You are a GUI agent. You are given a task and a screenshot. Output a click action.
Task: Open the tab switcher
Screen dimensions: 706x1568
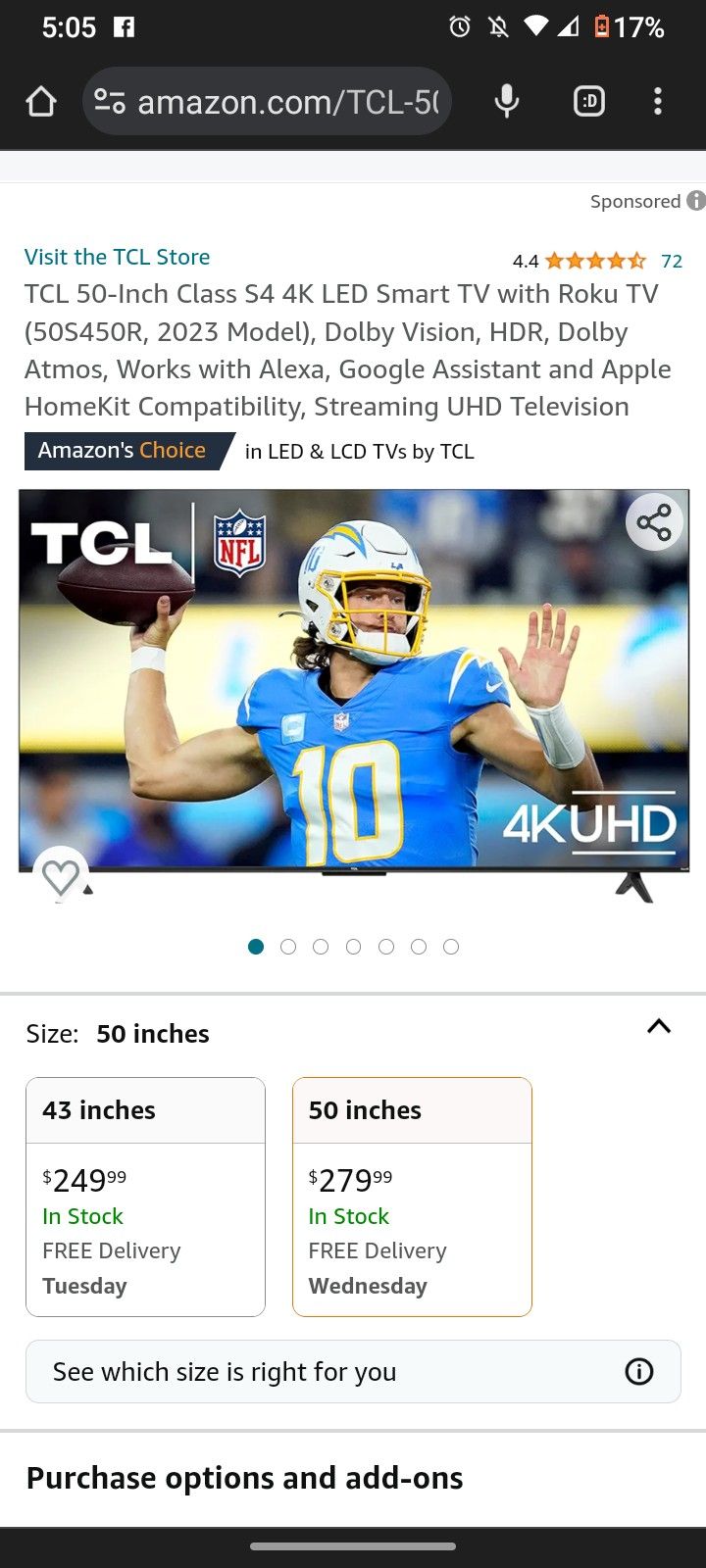point(588,101)
